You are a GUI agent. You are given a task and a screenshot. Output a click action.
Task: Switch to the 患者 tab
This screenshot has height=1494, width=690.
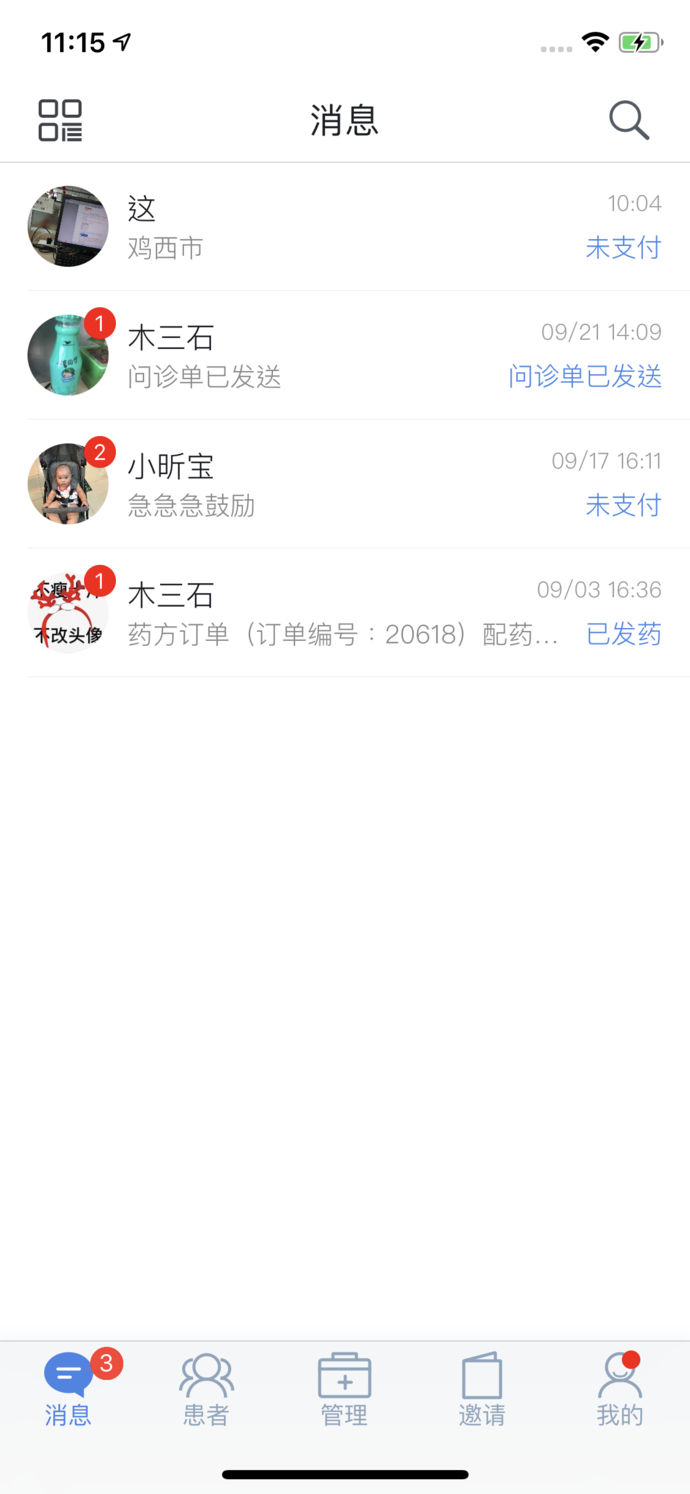point(206,1389)
